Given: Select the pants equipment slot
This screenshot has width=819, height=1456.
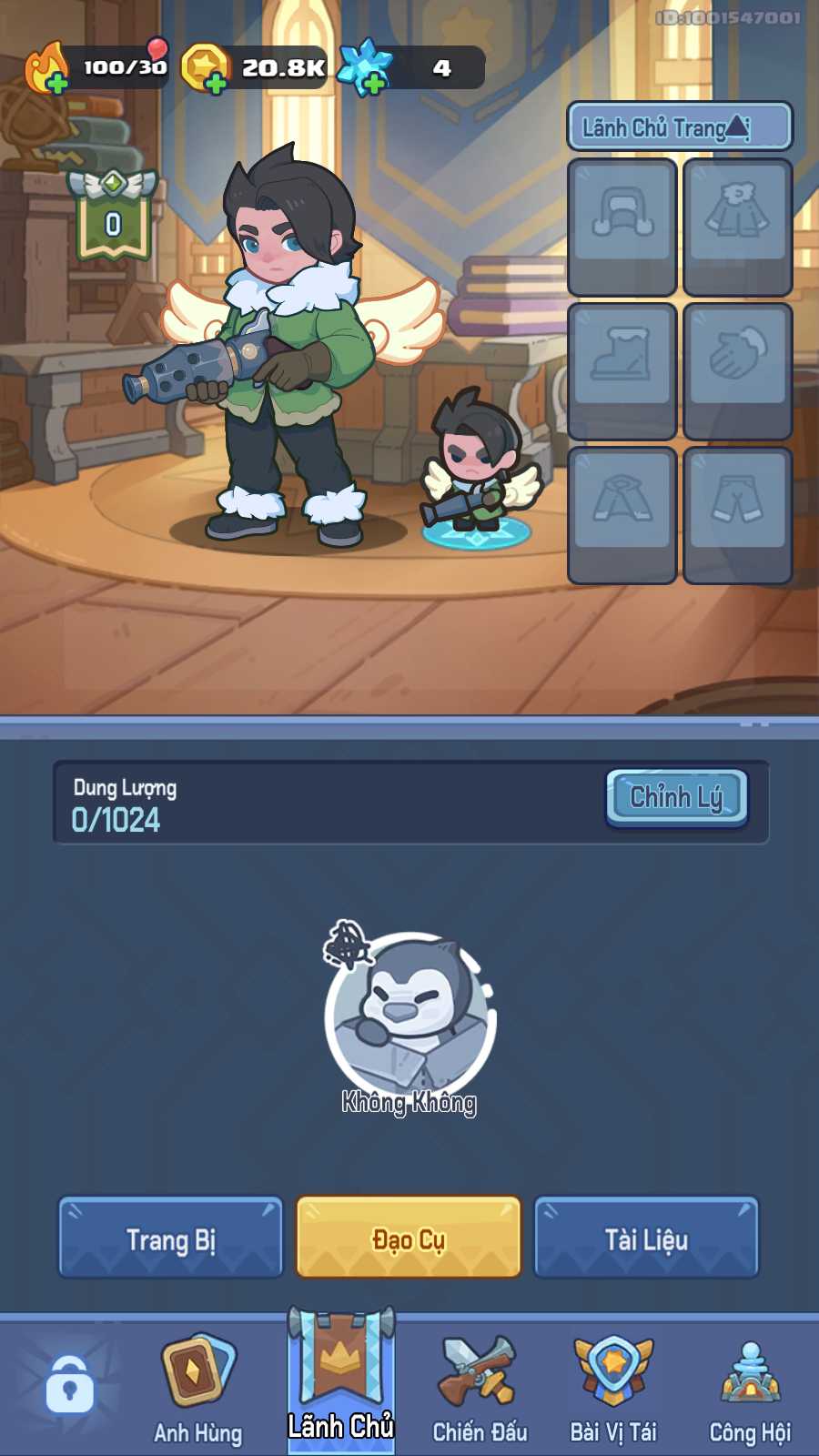Looking at the screenshot, I should pos(738,515).
